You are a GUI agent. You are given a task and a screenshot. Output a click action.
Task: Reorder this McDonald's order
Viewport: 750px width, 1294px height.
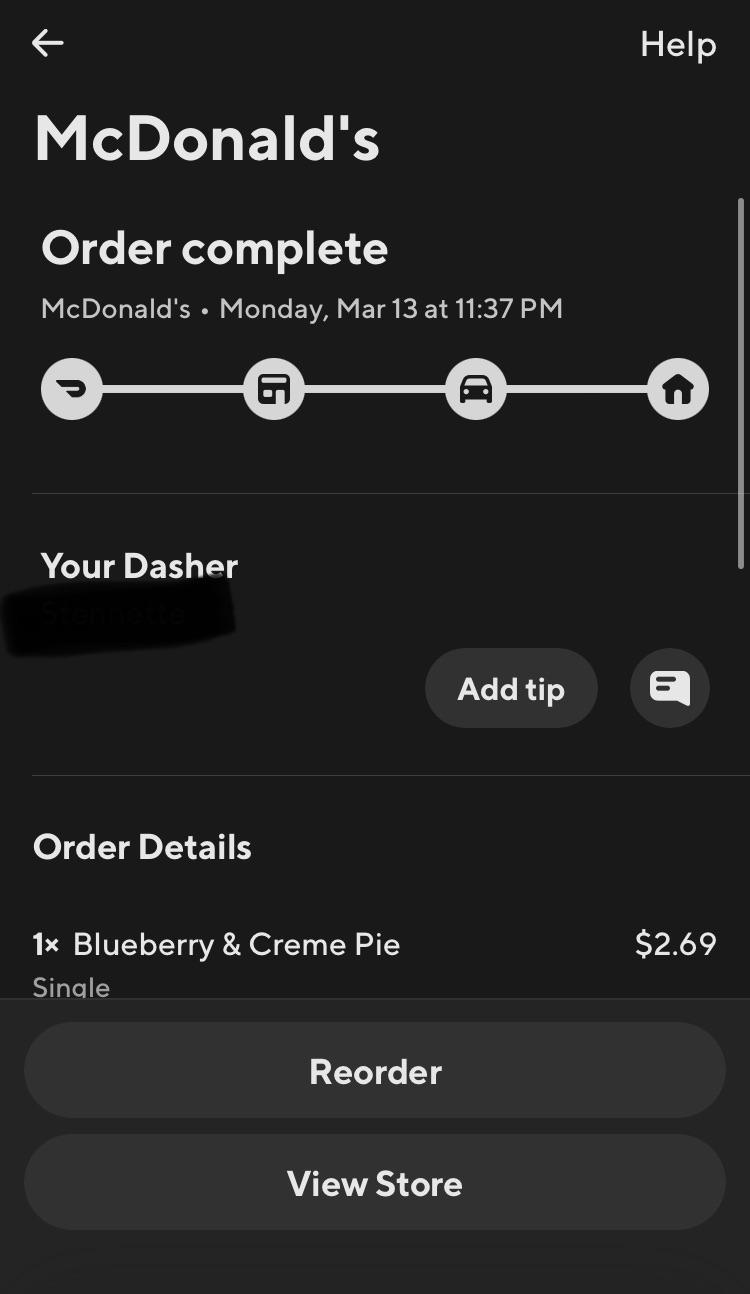pos(375,1071)
